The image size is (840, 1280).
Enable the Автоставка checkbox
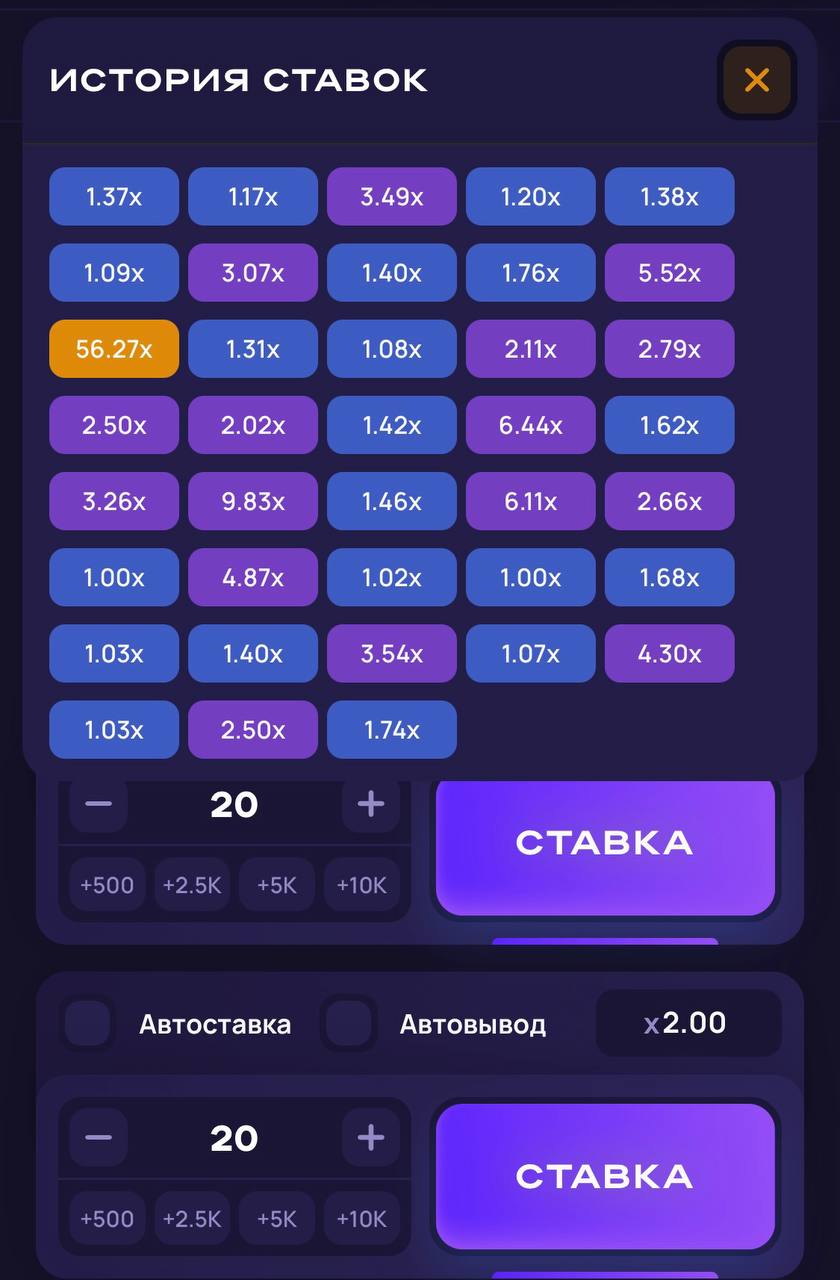[x=88, y=1024]
